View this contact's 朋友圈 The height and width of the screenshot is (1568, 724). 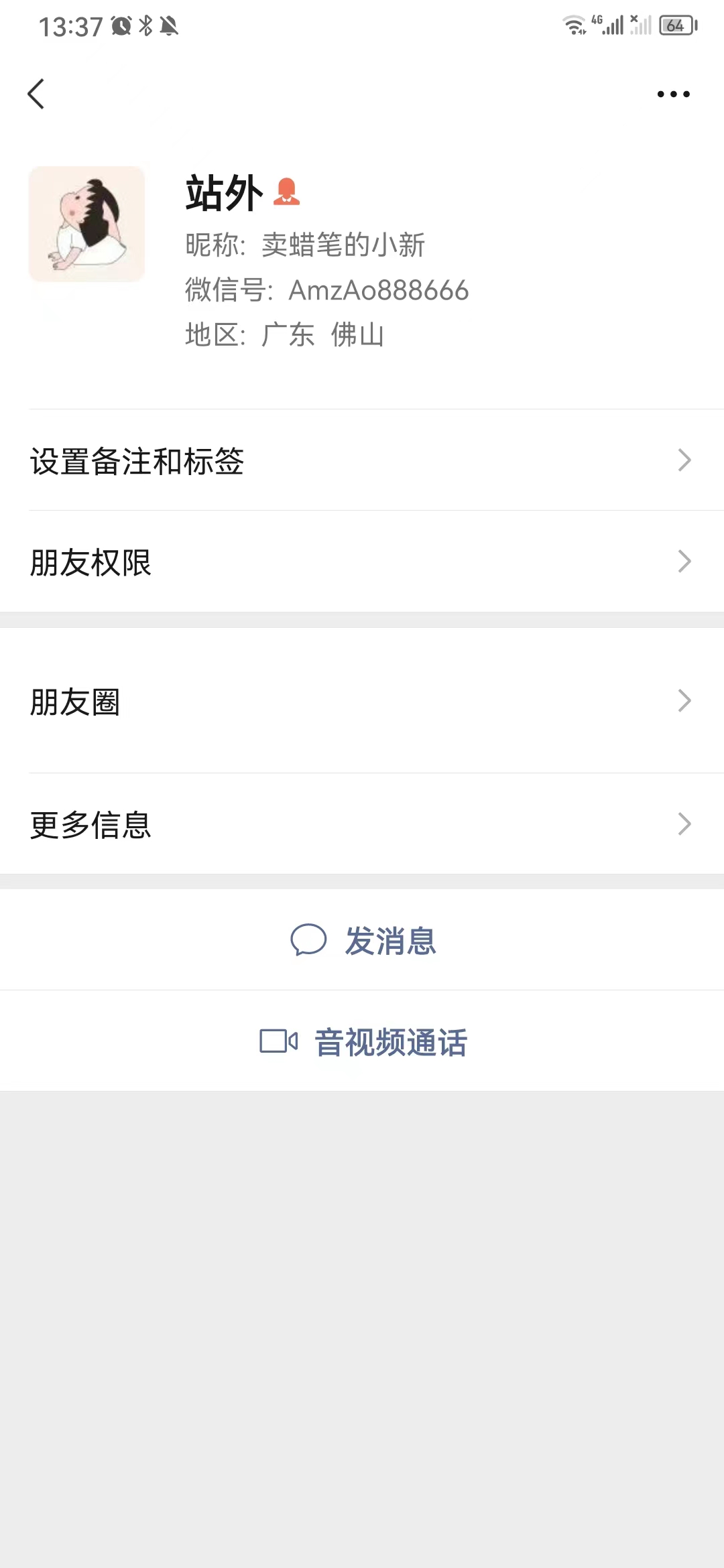362,701
